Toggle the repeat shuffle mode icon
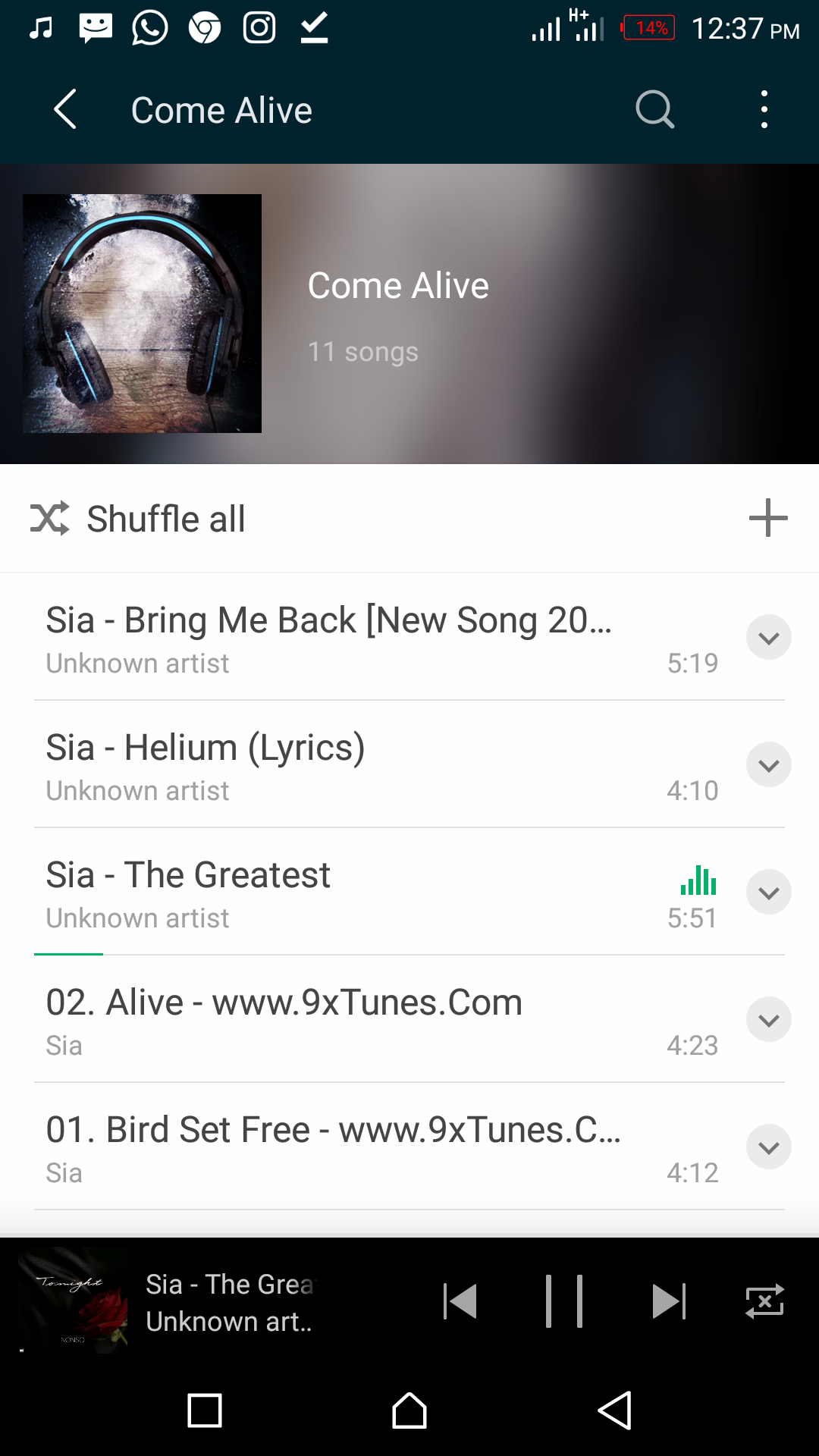This screenshot has width=819, height=1456. tap(764, 1301)
